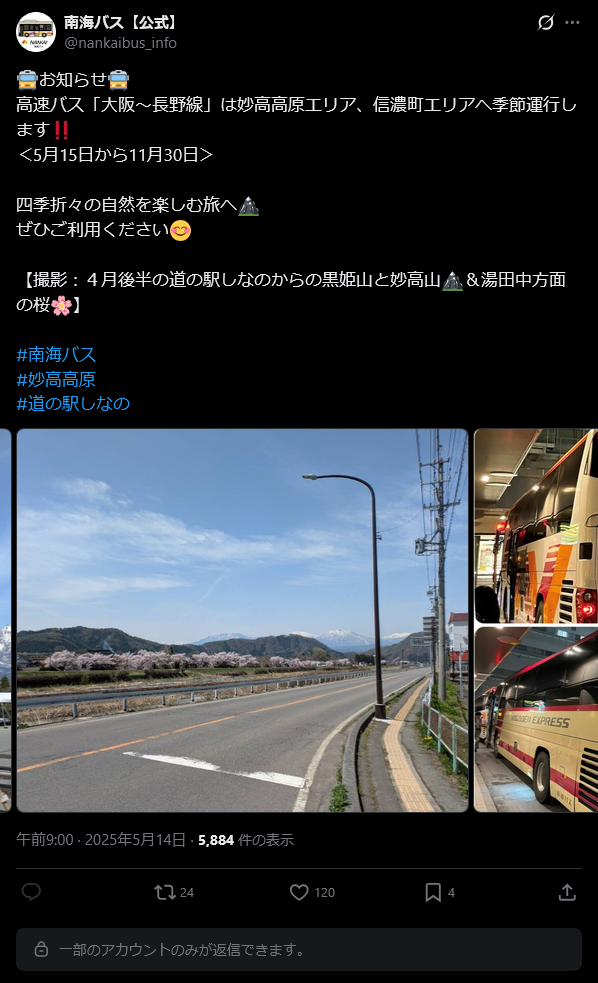The width and height of the screenshot is (598, 983).
Task: View the lower express bus photo
Action: (536, 720)
